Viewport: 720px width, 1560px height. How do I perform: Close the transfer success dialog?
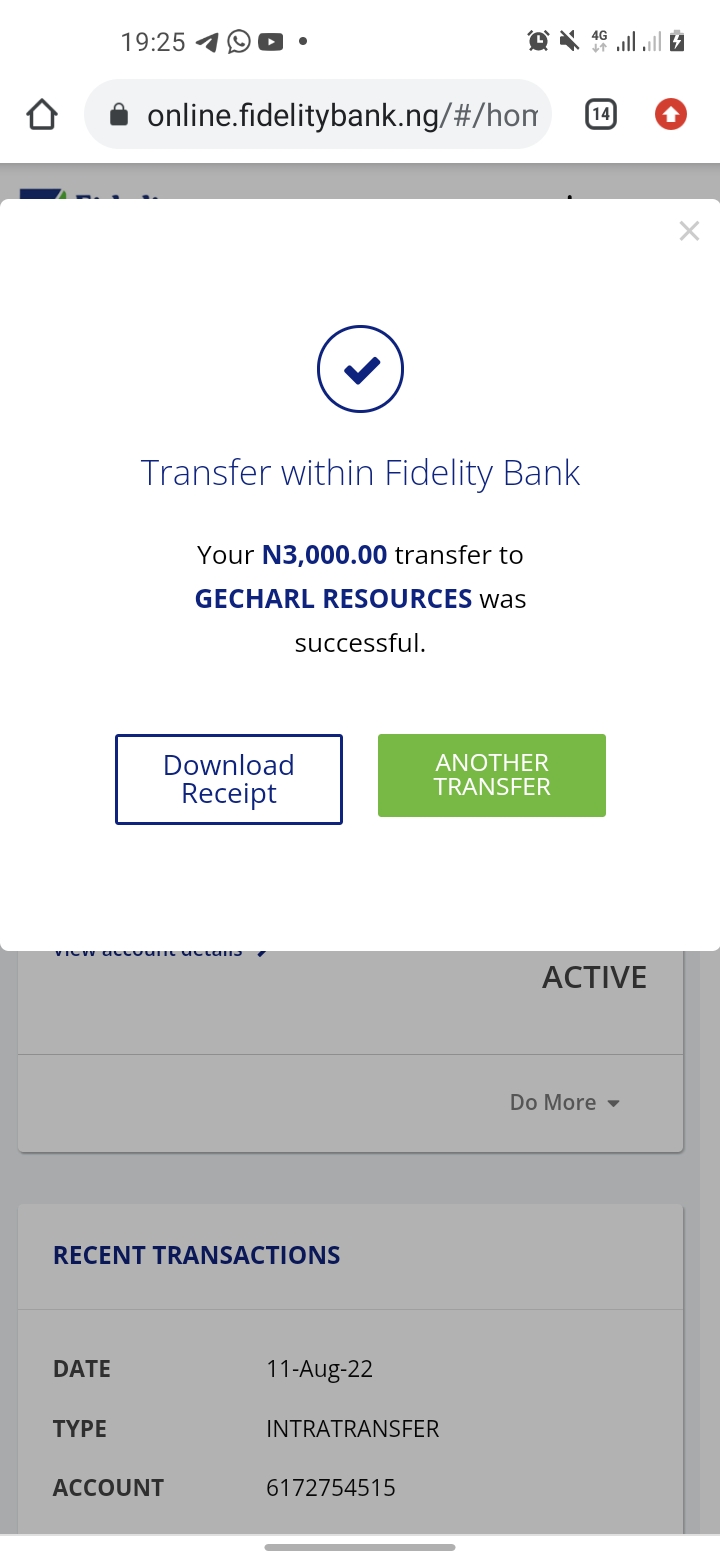click(689, 231)
